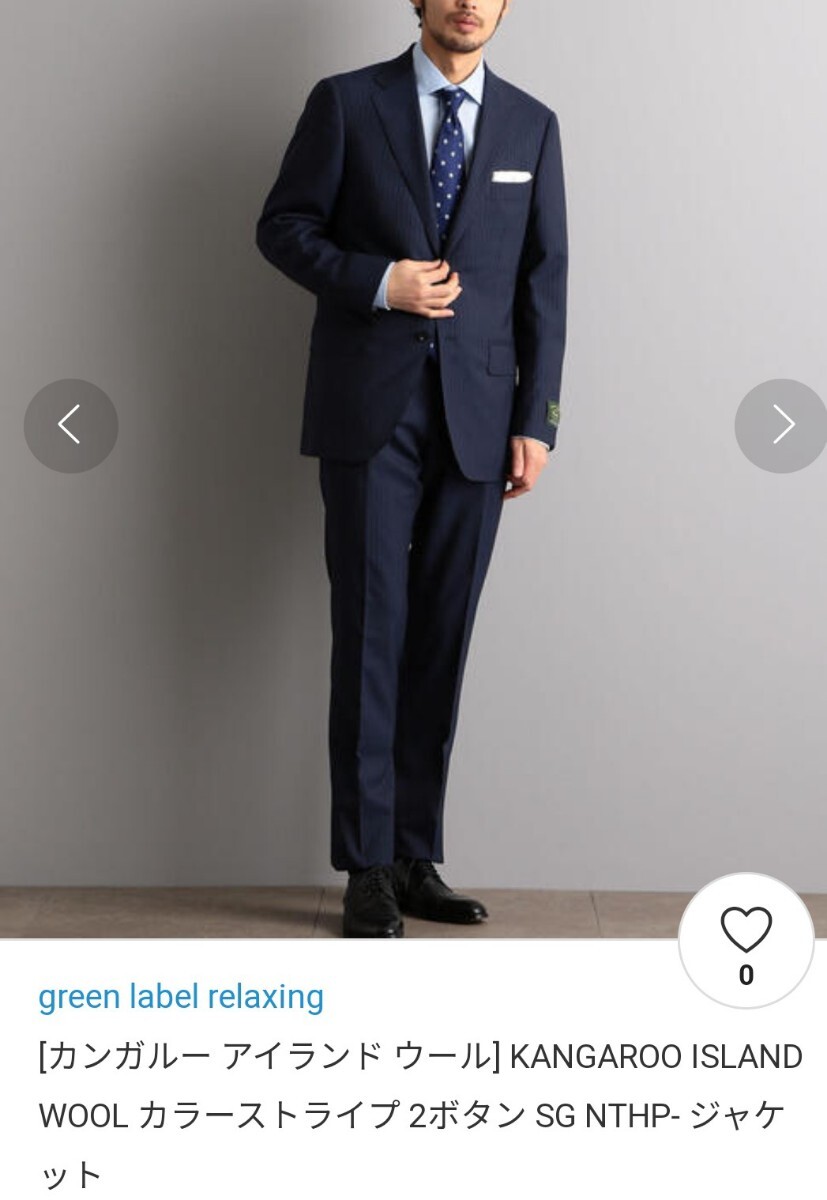Open the green label relaxing brand link
Viewport: 827px width, 1200px height.
coord(181,996)
